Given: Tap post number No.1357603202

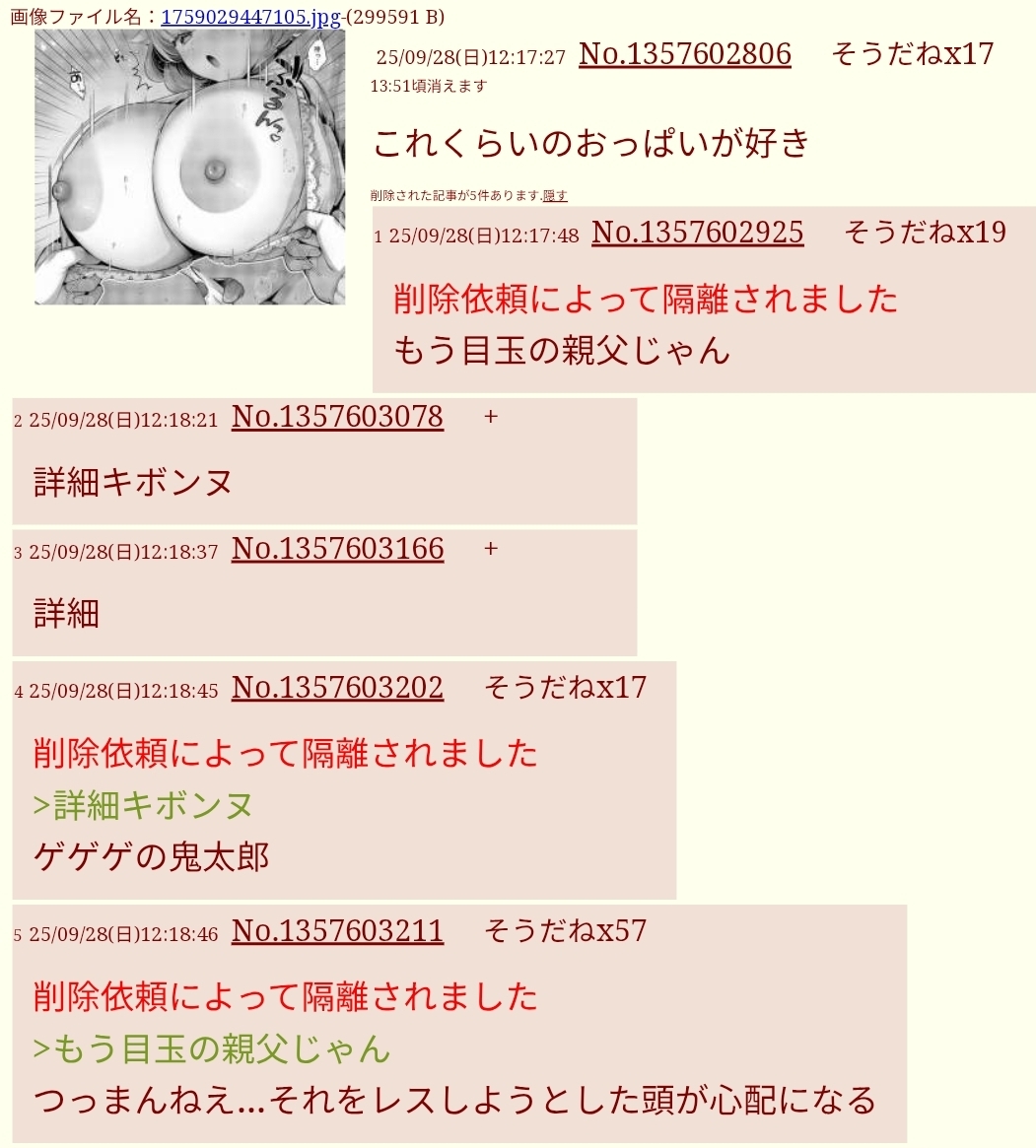Looking at the screenshot, I should point(337,688).
